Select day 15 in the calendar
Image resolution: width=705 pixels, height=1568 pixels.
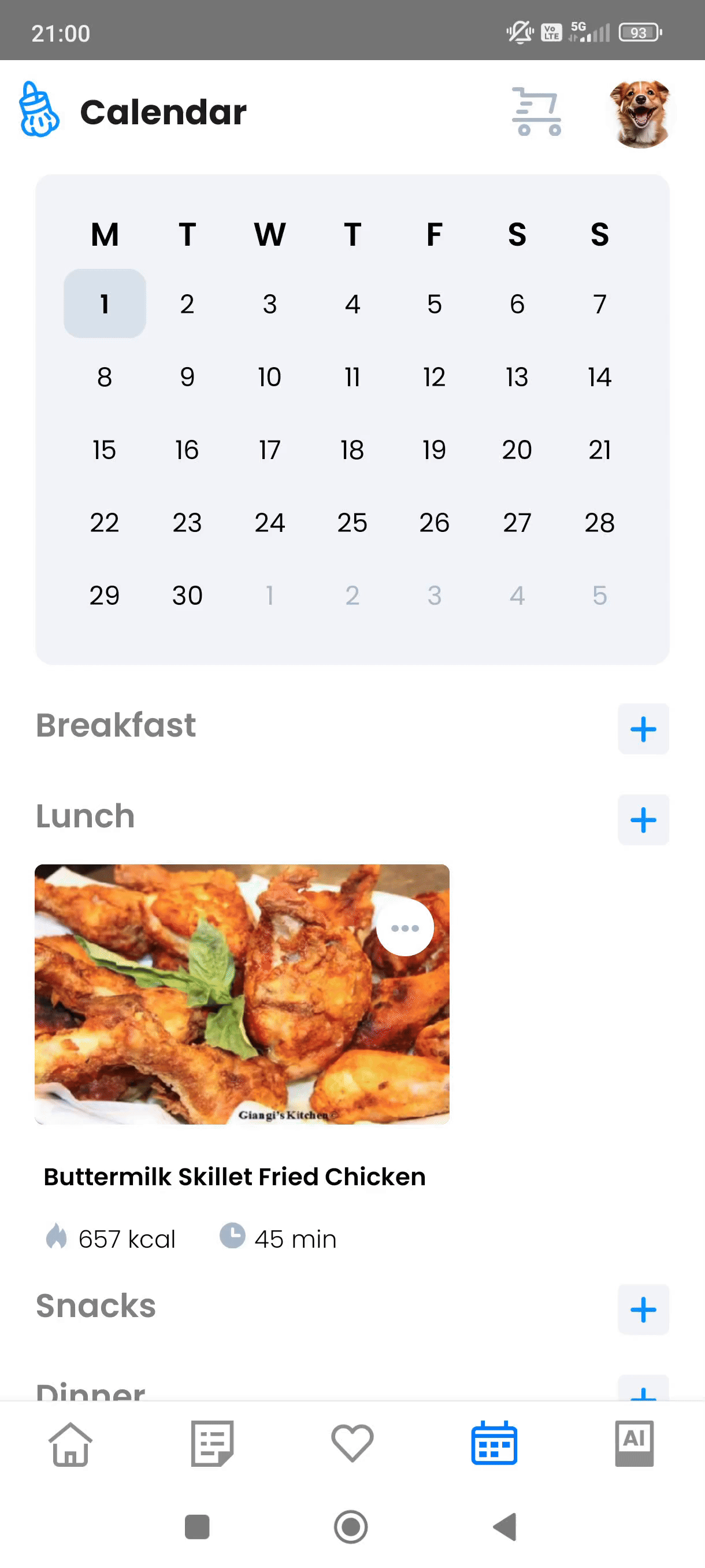pos(104,450)
